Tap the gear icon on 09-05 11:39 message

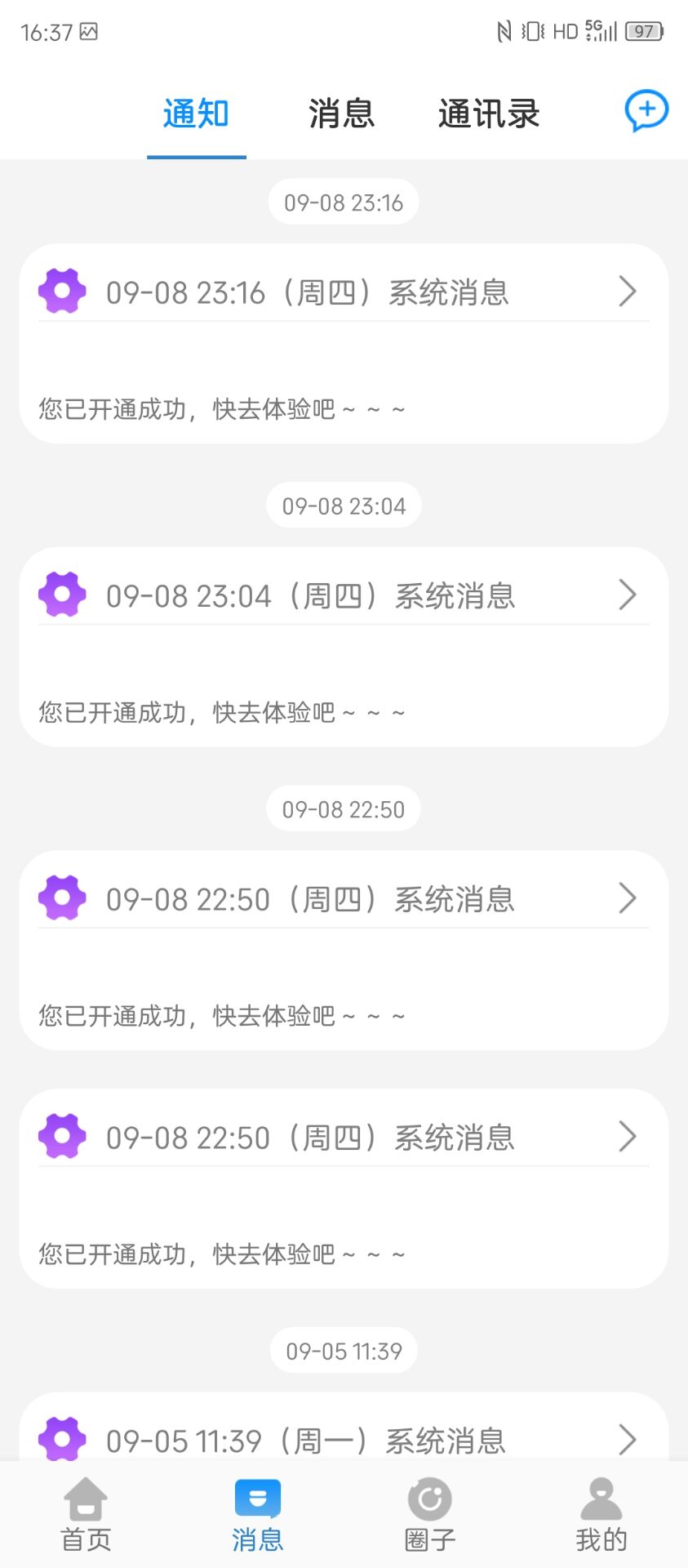(x=61, y=1437)
